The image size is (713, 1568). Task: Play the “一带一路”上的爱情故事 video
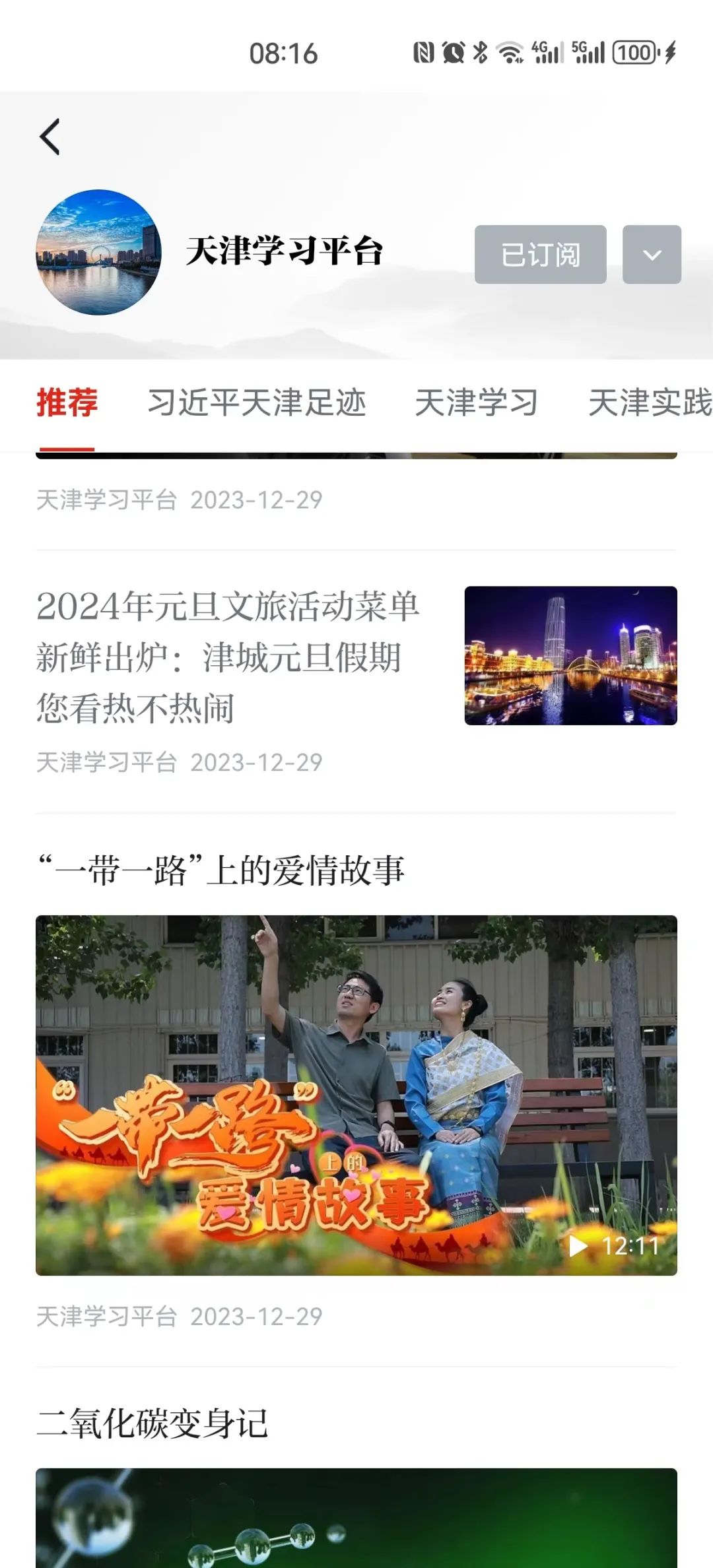(356, 1095)
